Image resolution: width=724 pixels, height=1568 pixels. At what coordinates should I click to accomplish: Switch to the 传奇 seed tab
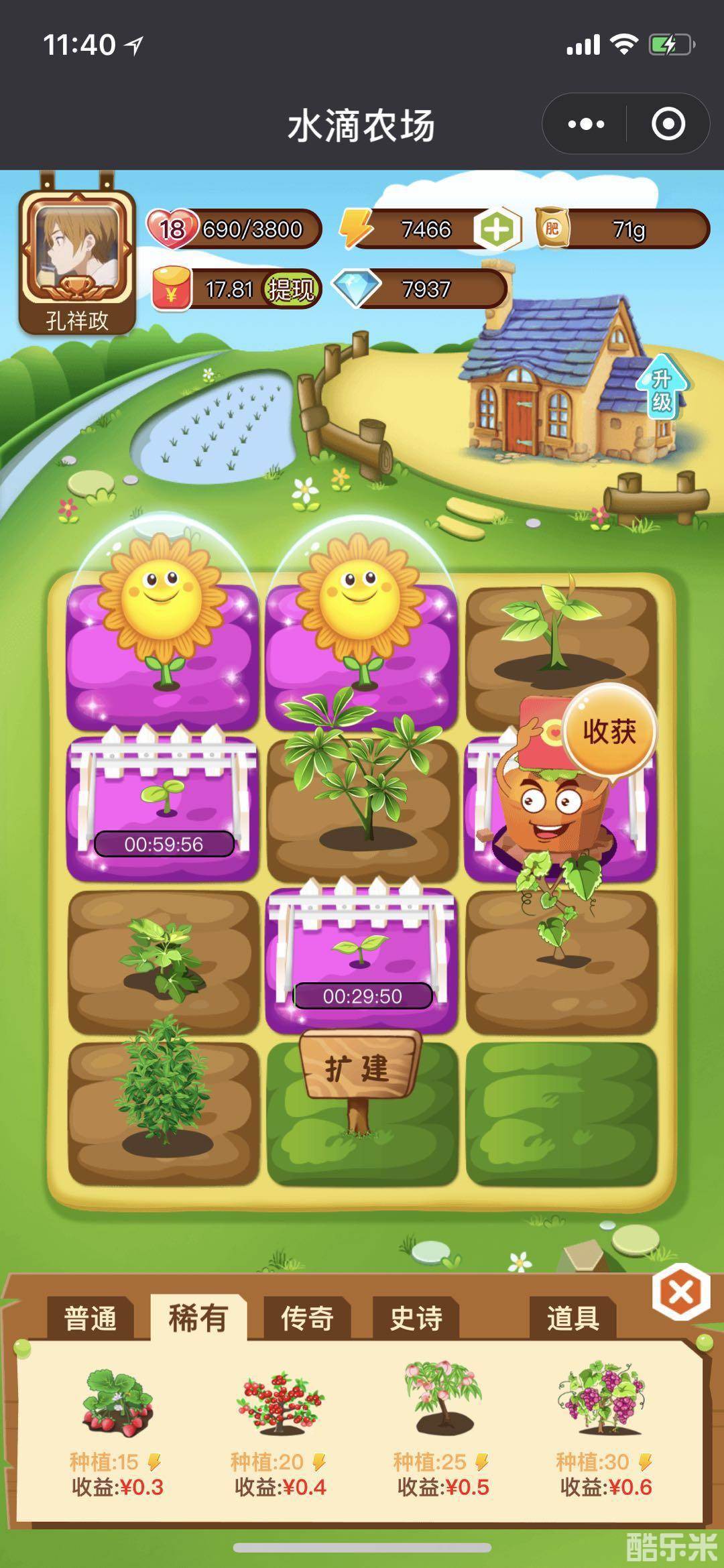(x=307, y=1318)
